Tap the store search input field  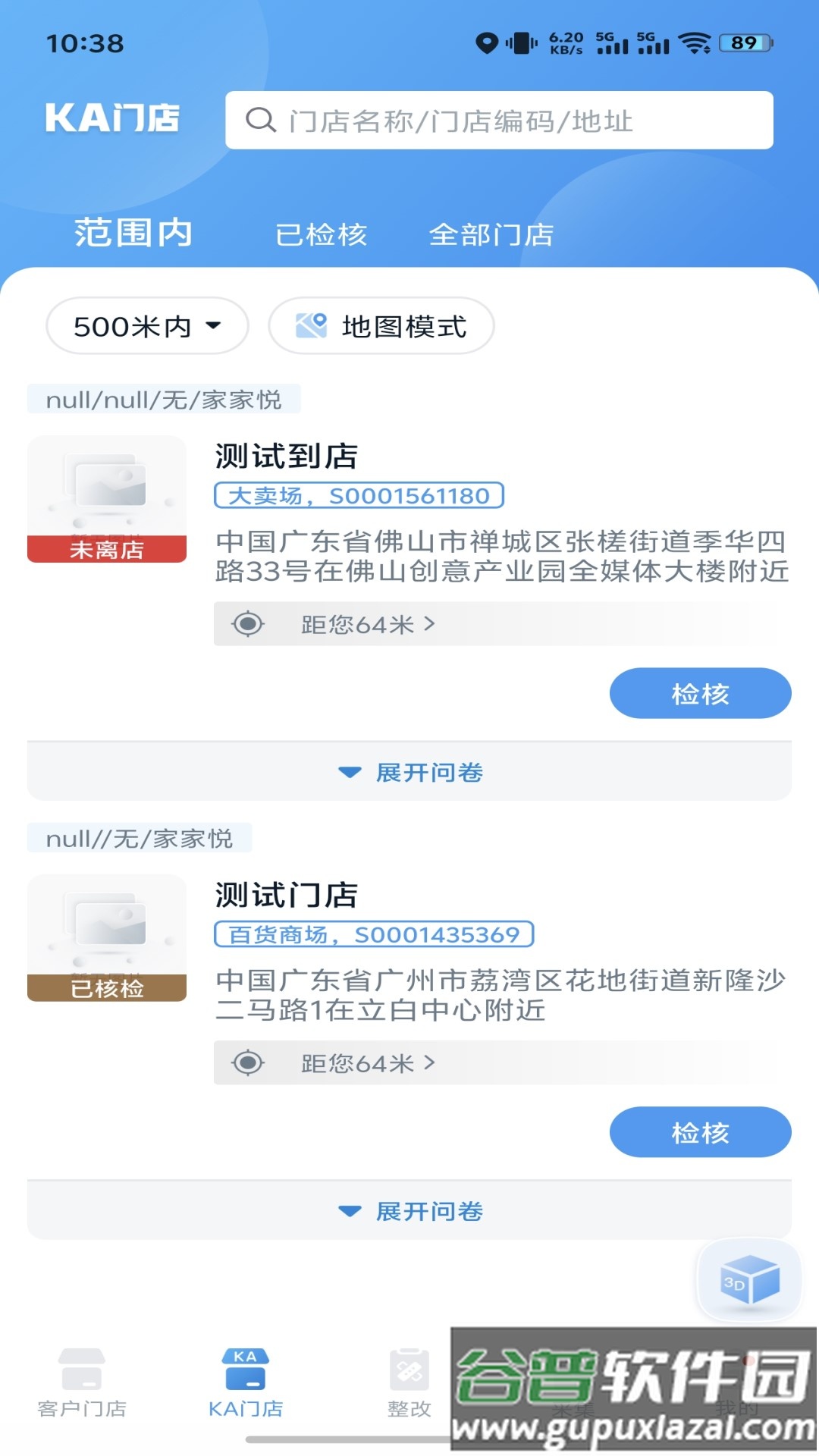coord(500,119)
